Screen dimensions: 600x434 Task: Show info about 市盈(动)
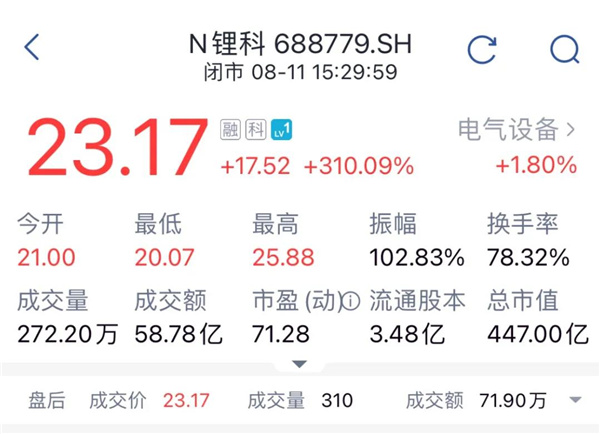coord(350,300)
